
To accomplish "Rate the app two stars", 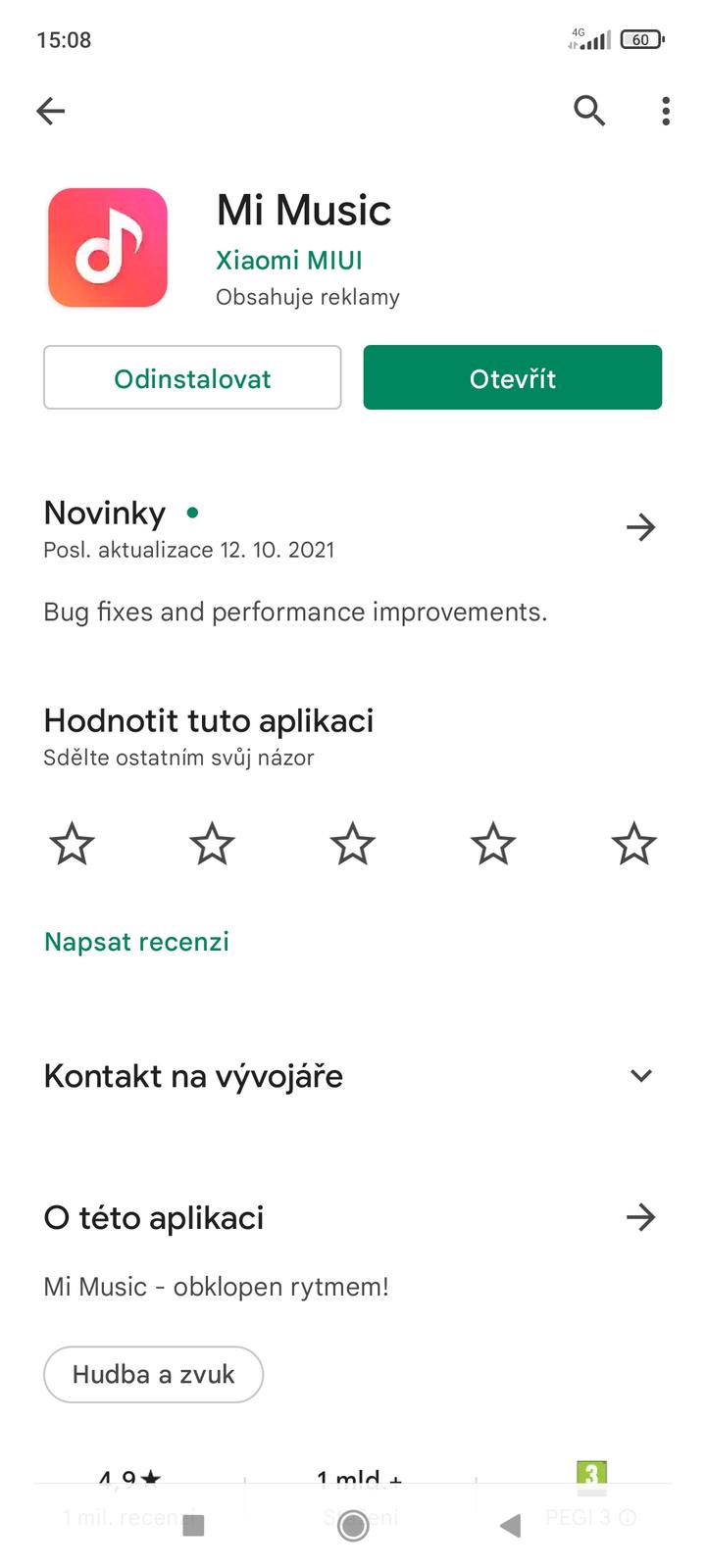I will coord(212,844).
